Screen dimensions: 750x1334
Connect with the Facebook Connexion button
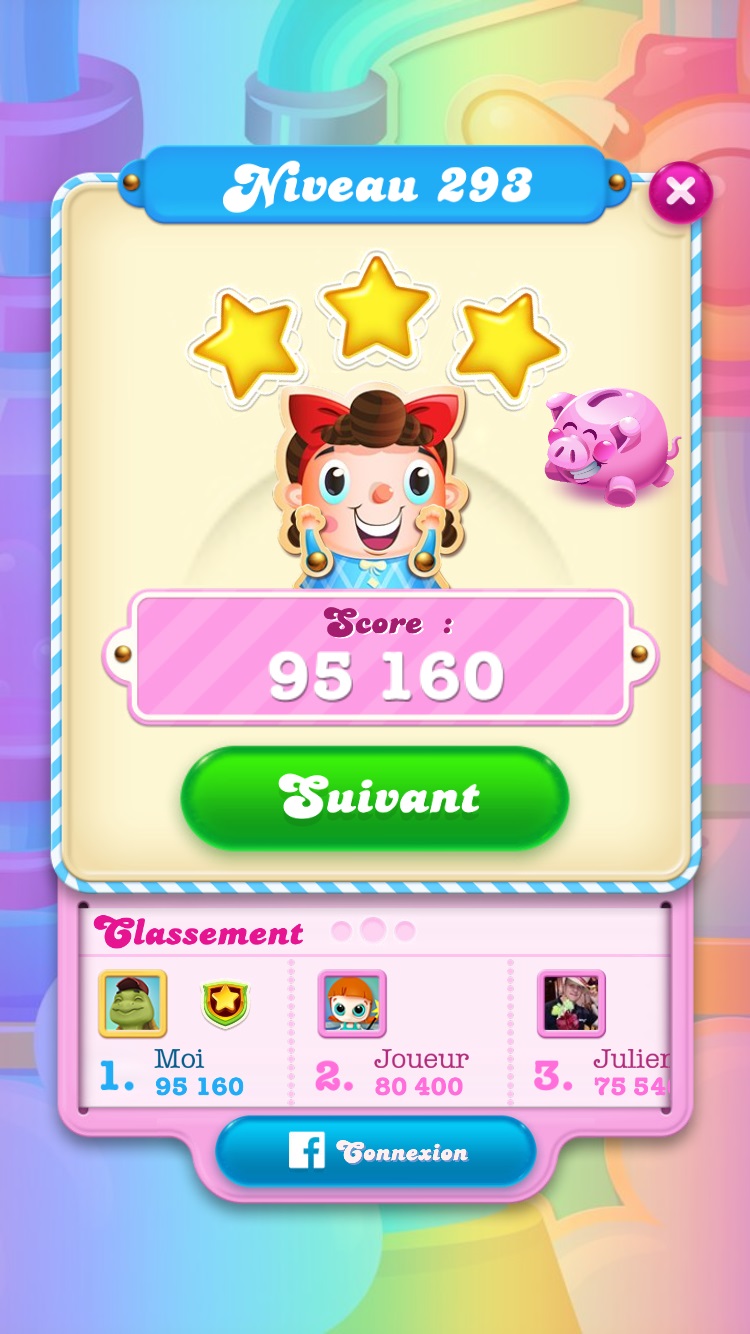coord(375,1152)
